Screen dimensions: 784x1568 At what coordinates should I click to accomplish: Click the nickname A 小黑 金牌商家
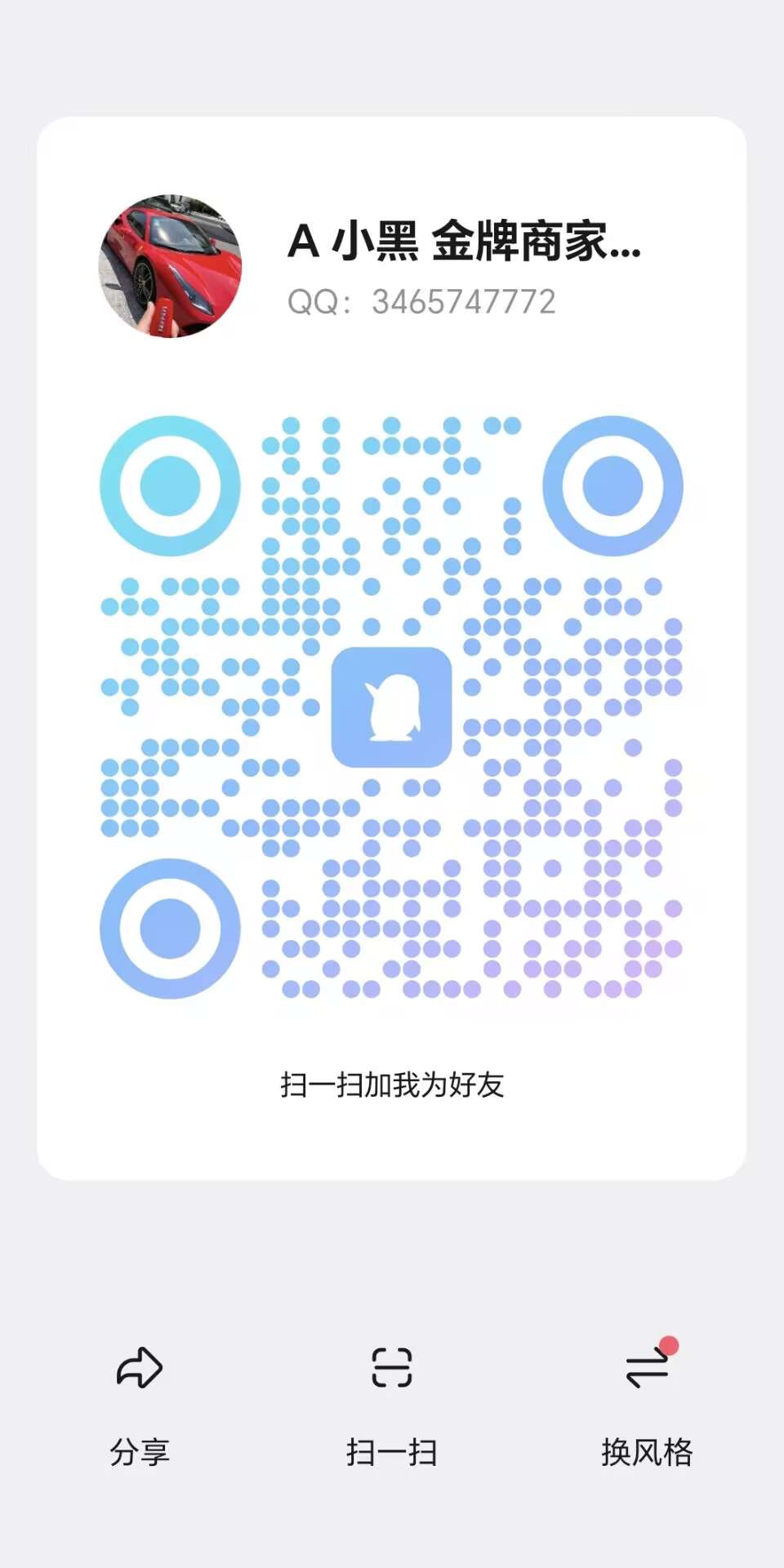pos(465,243)
